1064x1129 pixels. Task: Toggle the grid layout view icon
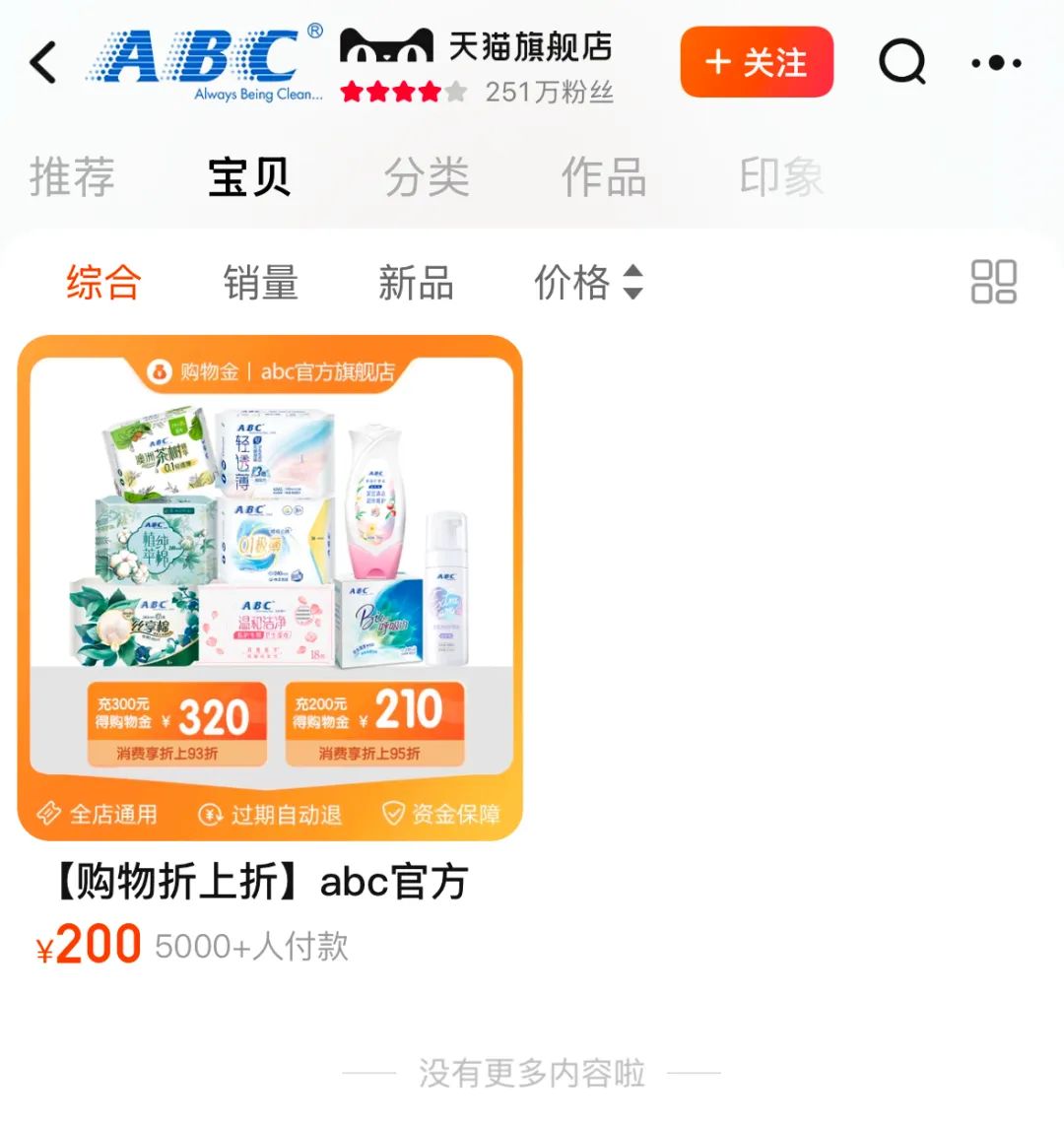coord(993,282)
